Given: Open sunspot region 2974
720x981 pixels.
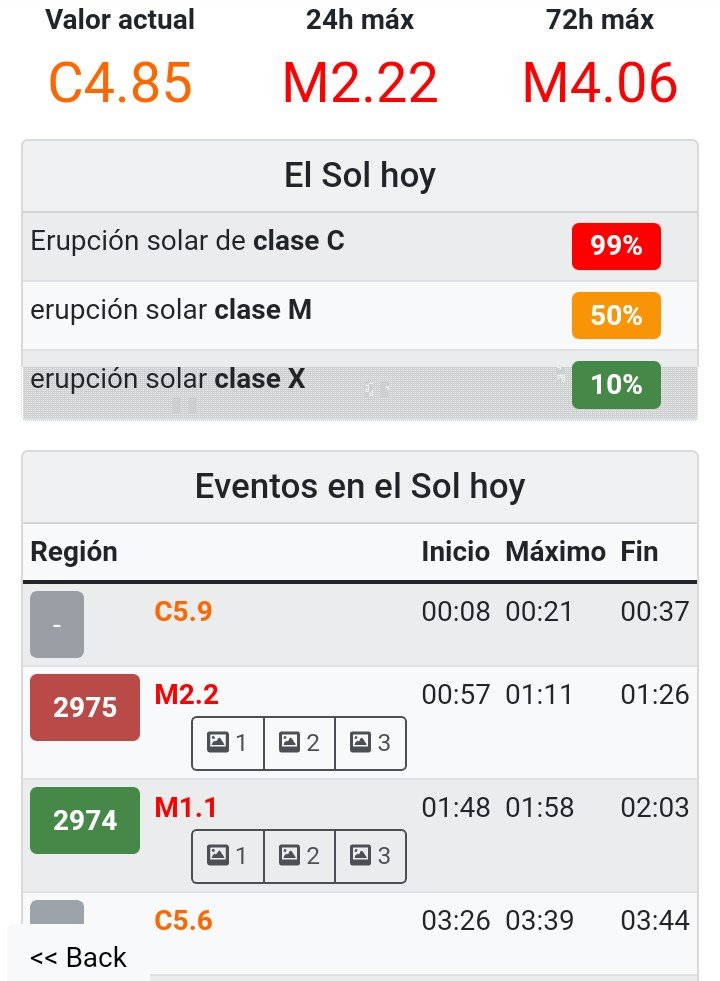Looking at the screenshot, I should pyautogui.click(x=84, y=821).
